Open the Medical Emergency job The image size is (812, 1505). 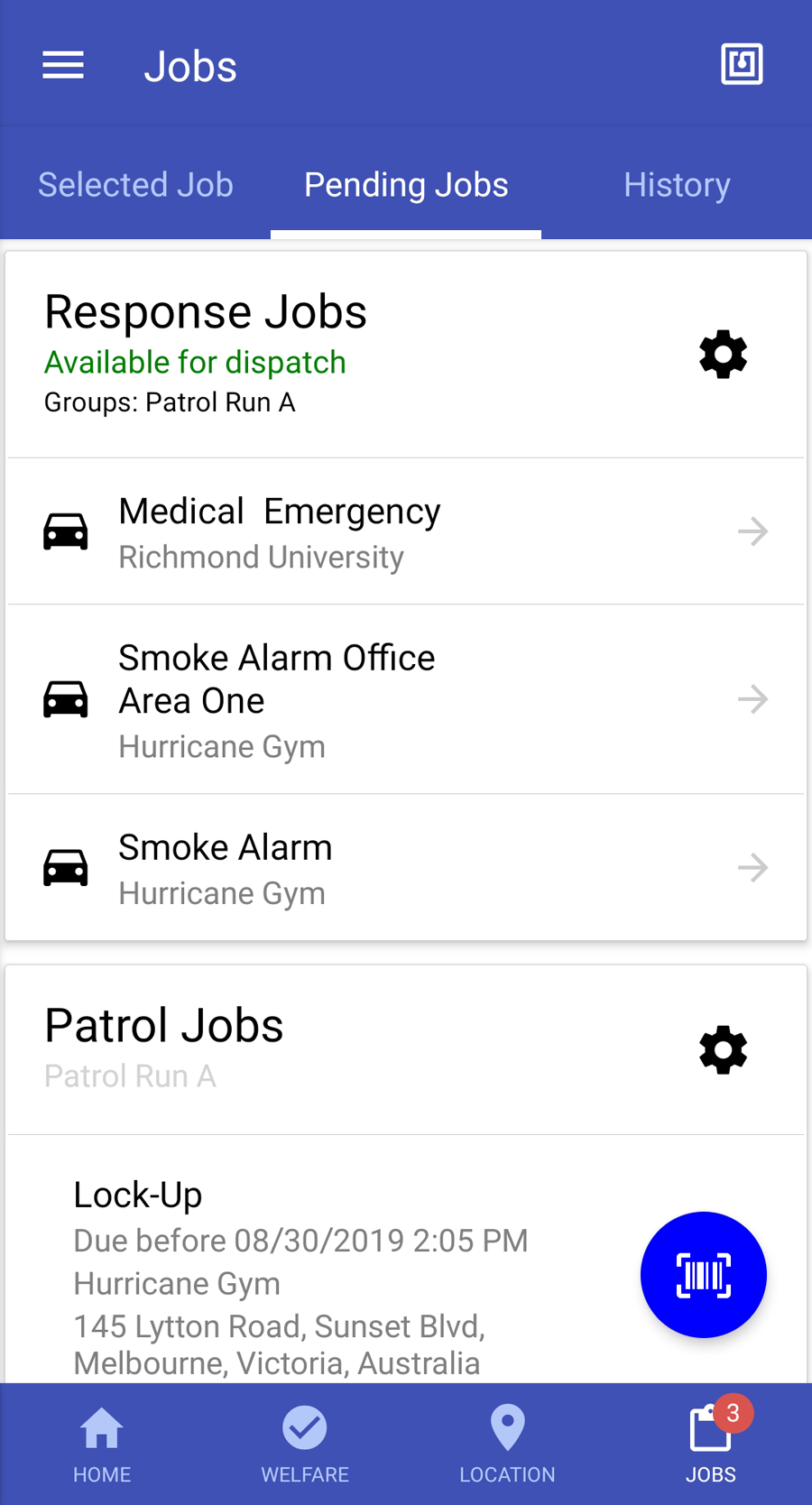point(406,531)
